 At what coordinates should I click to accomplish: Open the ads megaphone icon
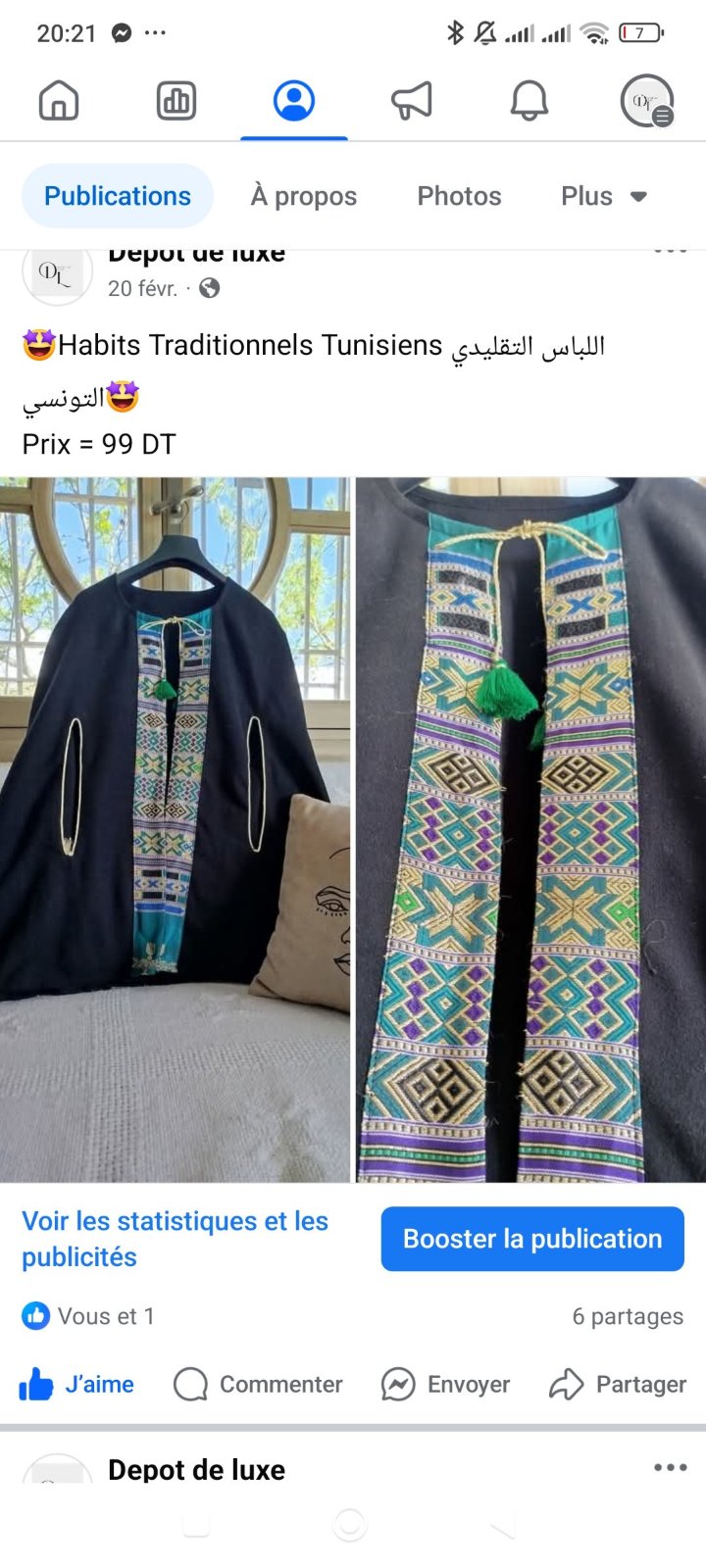click(x=412, y=100)
